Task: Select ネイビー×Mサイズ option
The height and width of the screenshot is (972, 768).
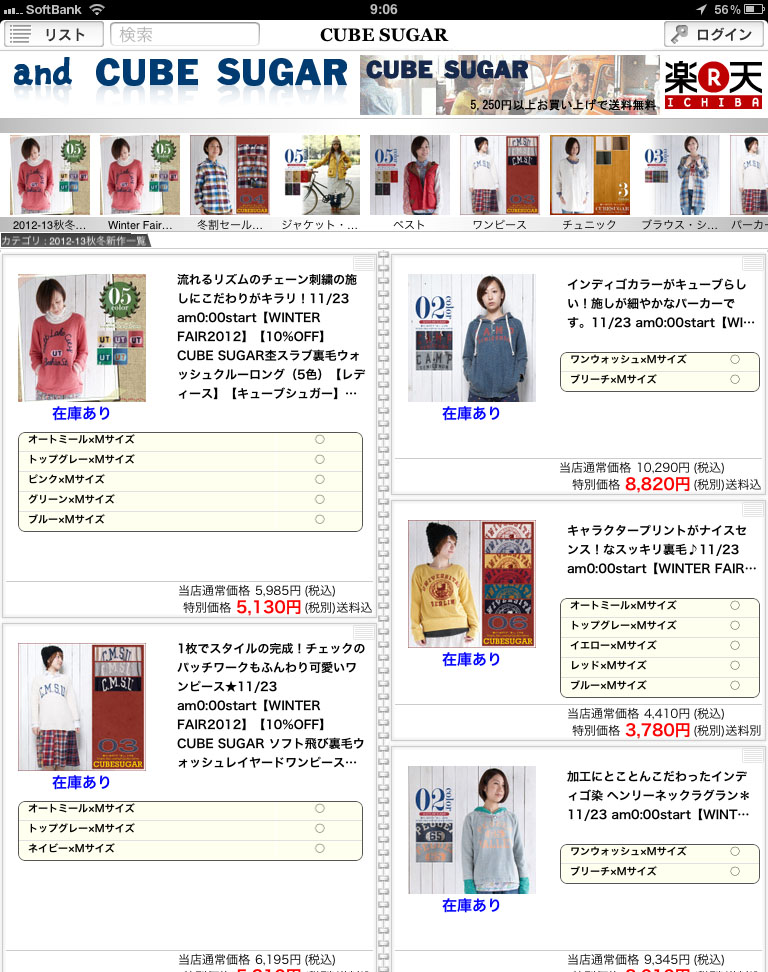Action: 320,849
